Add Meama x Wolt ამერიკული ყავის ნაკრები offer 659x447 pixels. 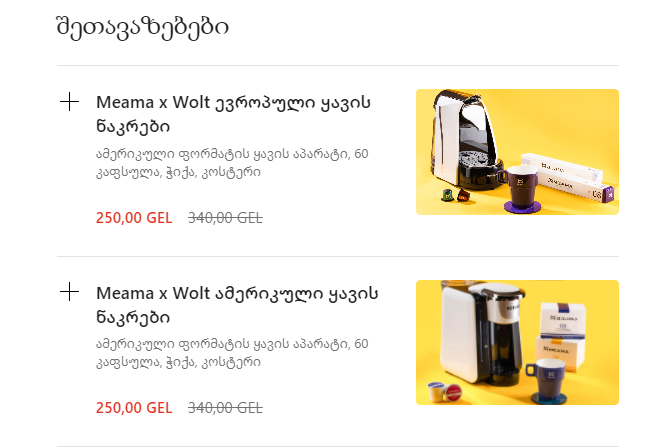coord(69,292)
